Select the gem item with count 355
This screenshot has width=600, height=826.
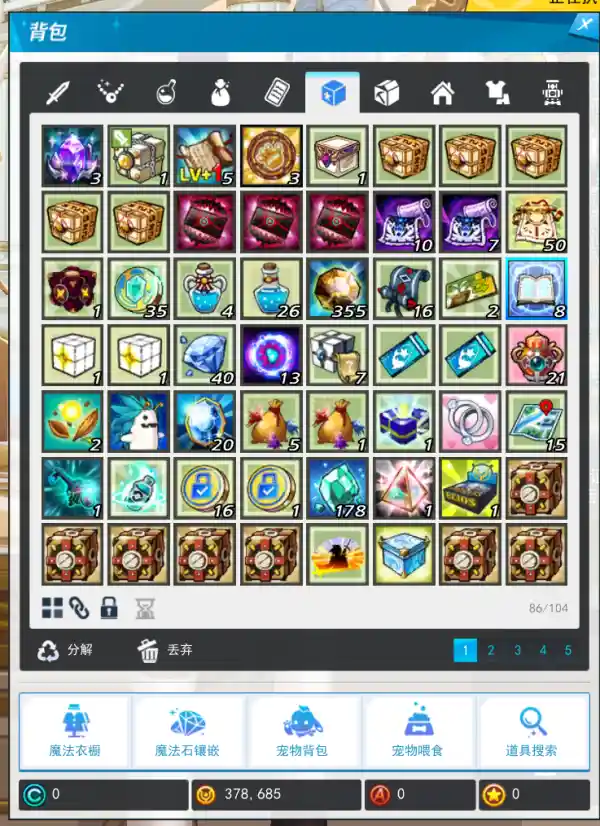pyautogui.click(x=338, y=288)
